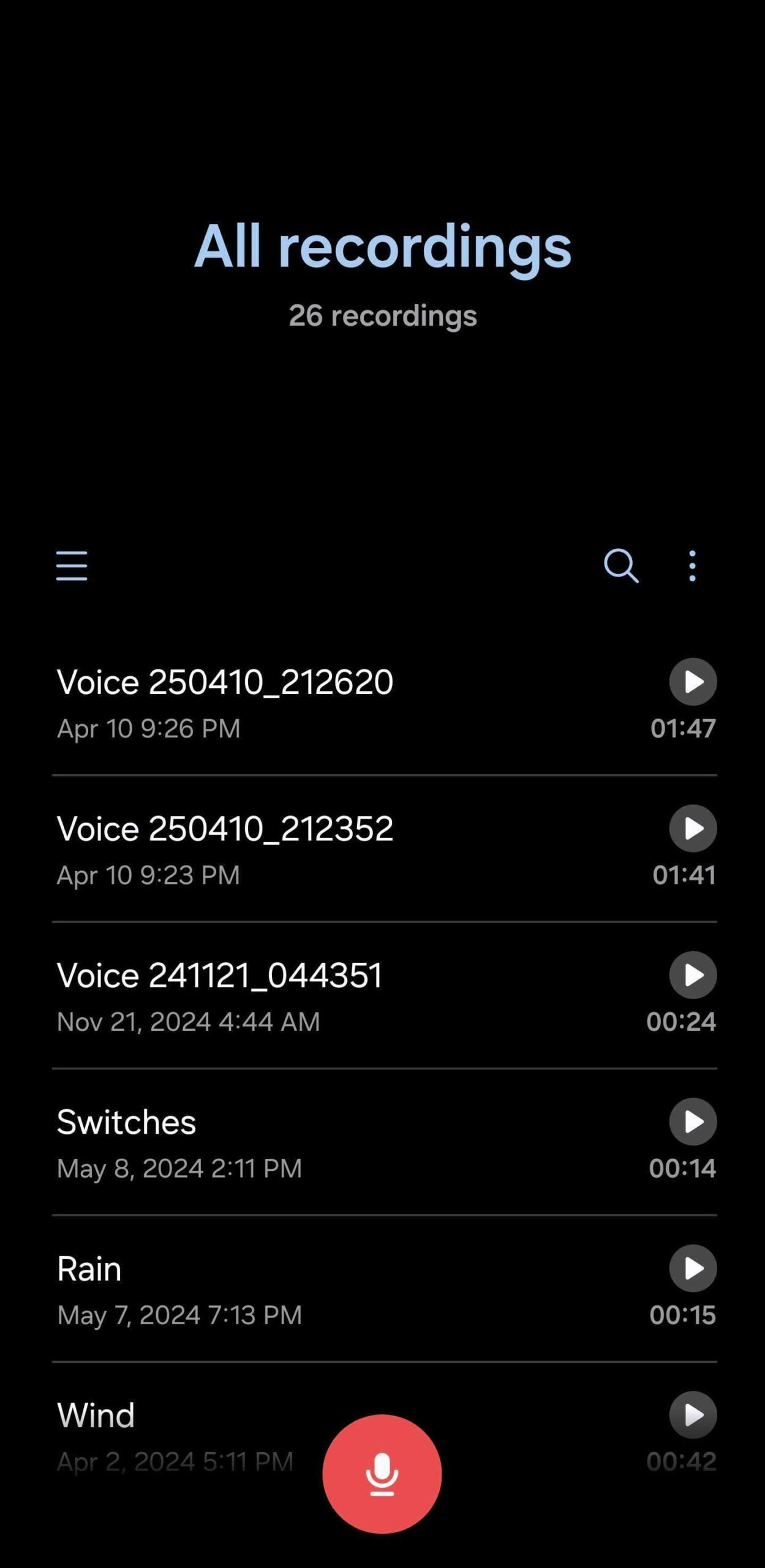Image resolution: width=765 pixels, height=1568 pixels.
Task: Open the three-dot overflow menu
Action: click(x=692, y=565)
